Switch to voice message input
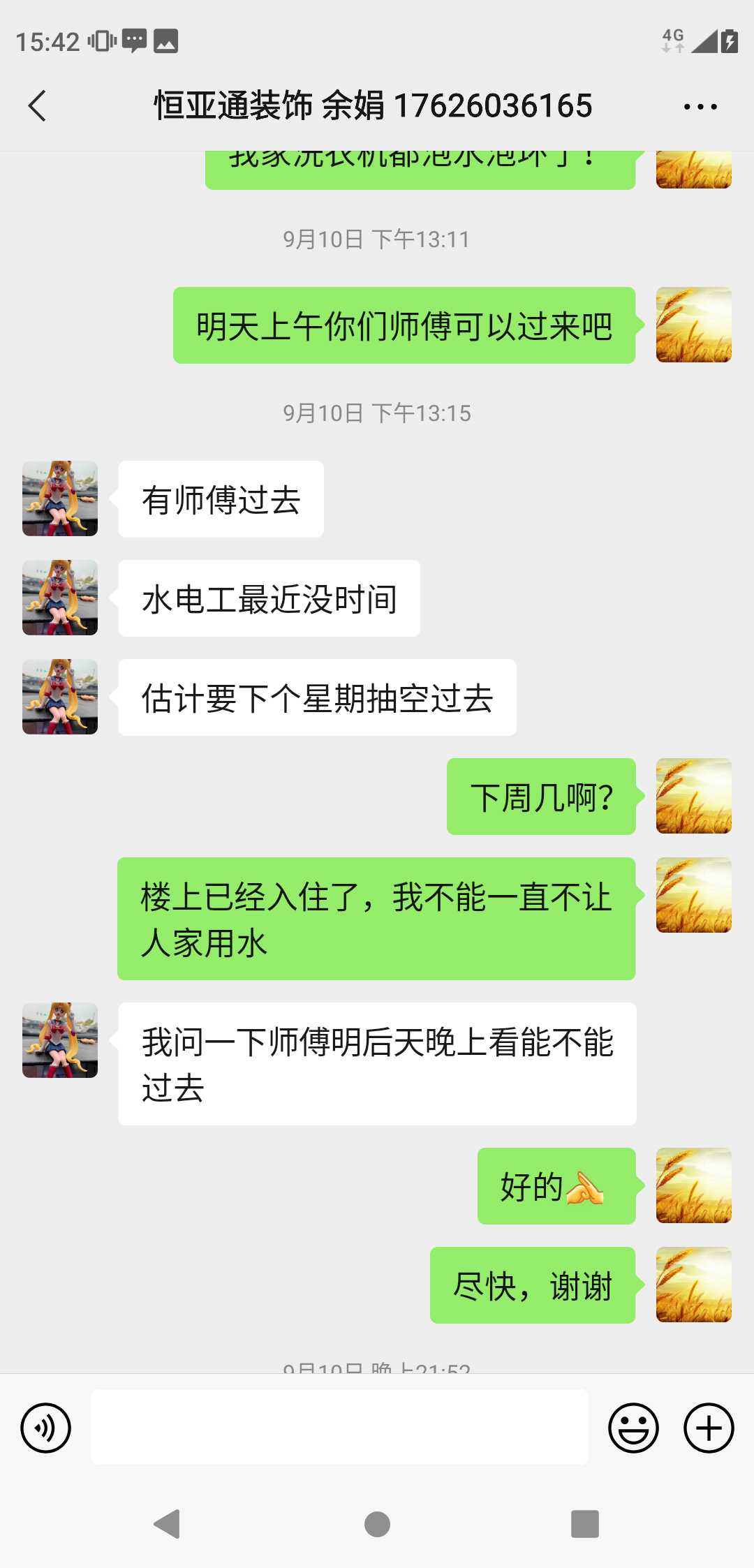Viewport: 754px width, 1568px height. (x=46, y=1427)
